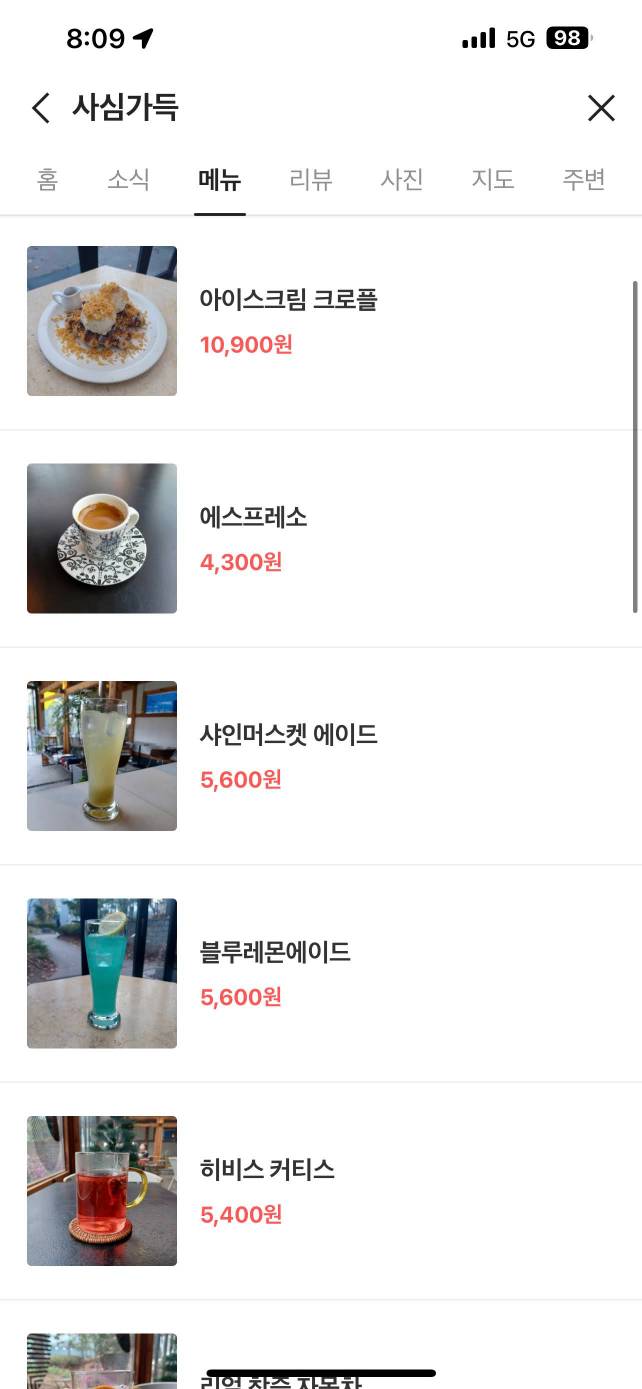Switch to the 홈 tab
This screenshot has width=642, height=1389.
[x=47, y=180]
